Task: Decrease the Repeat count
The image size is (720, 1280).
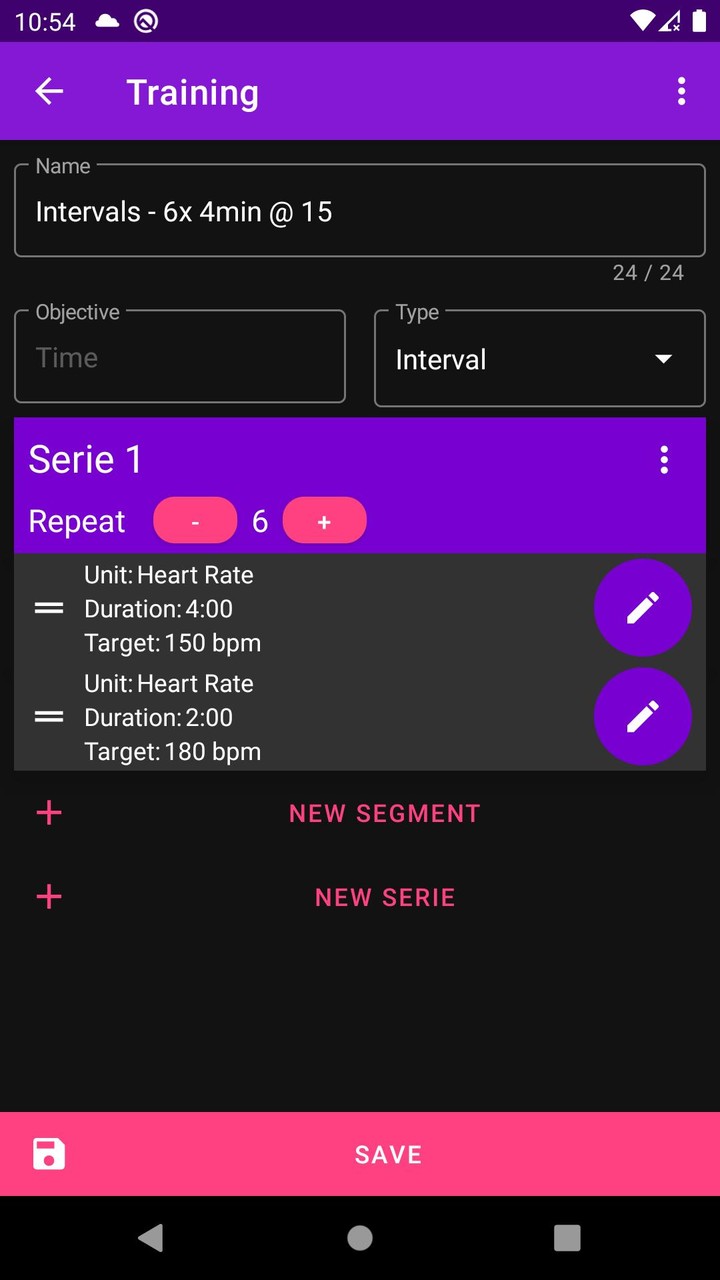Action: coord(195,522)
